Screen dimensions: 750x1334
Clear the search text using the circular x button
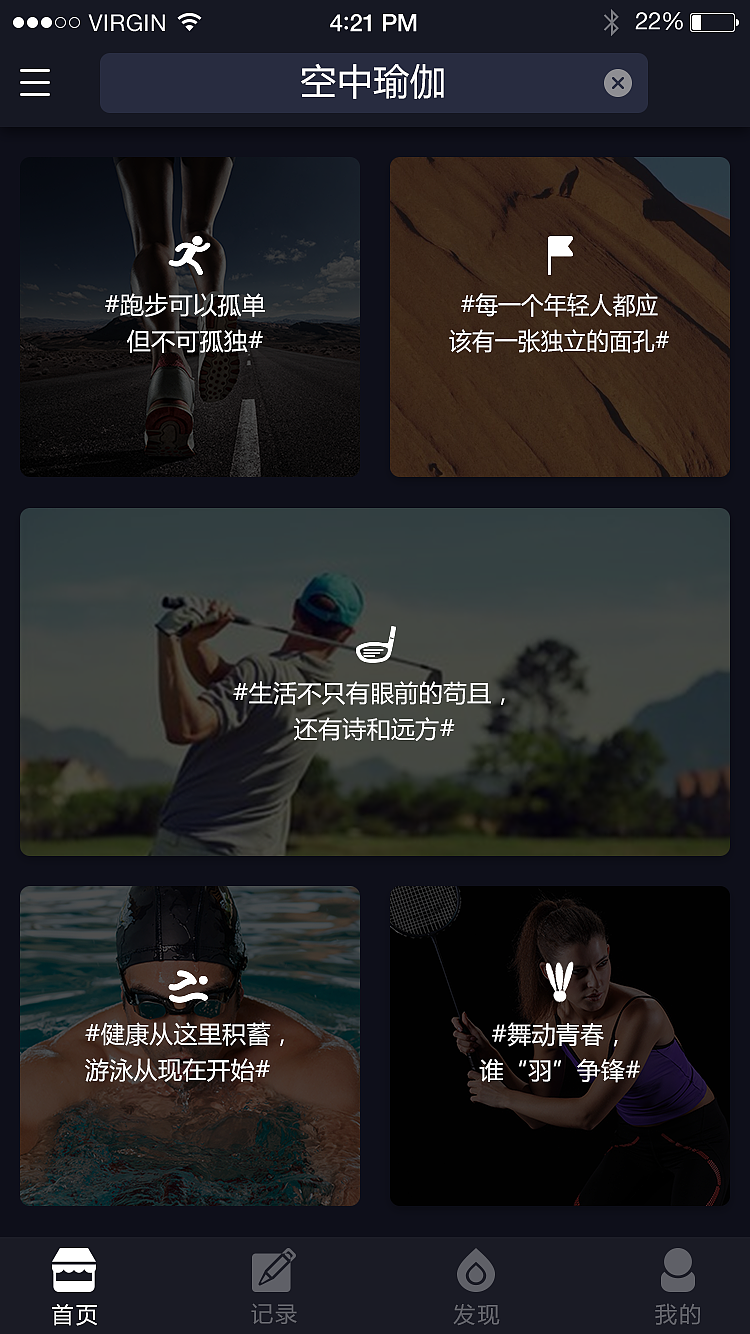[x=617, y=83]
